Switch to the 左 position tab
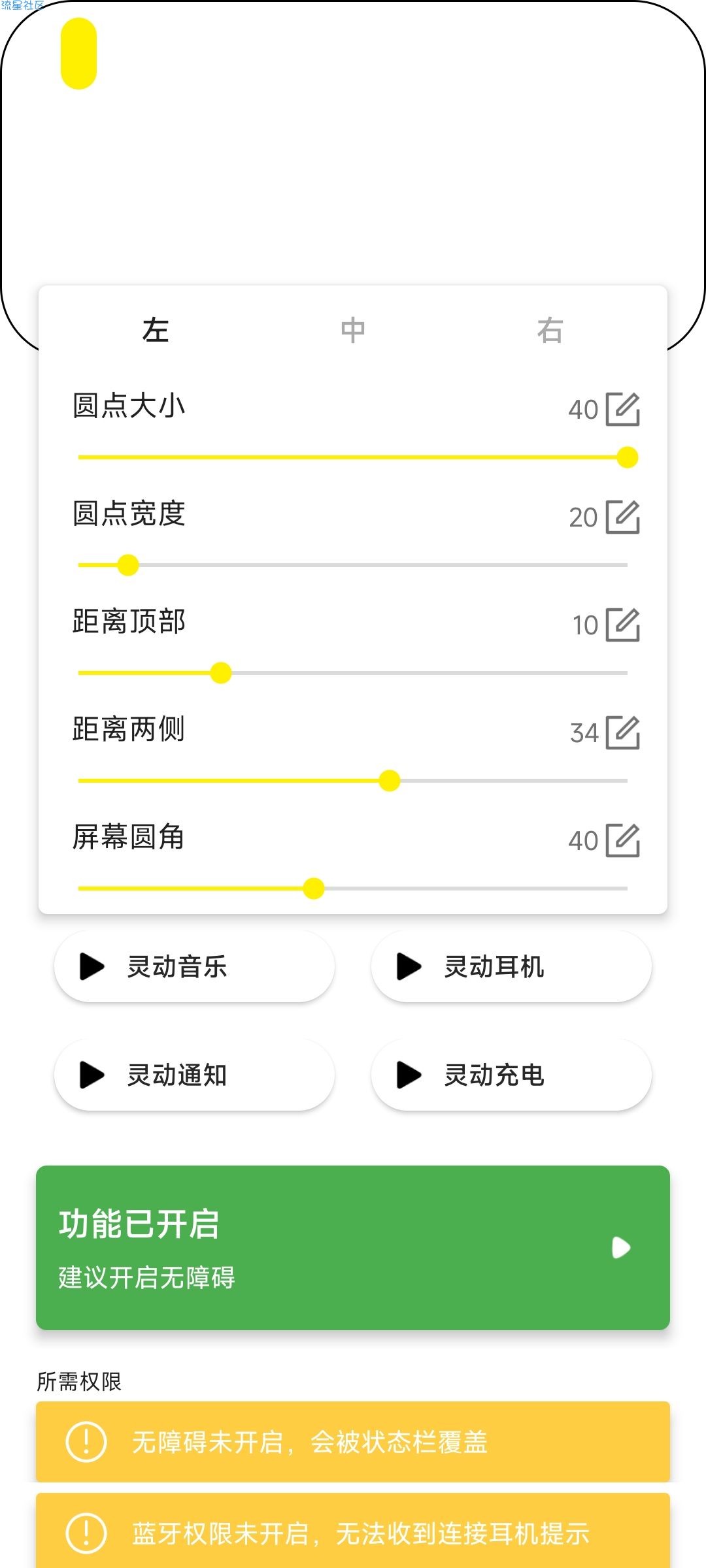This screenshot has height=1568, width=706. [156, 330]
